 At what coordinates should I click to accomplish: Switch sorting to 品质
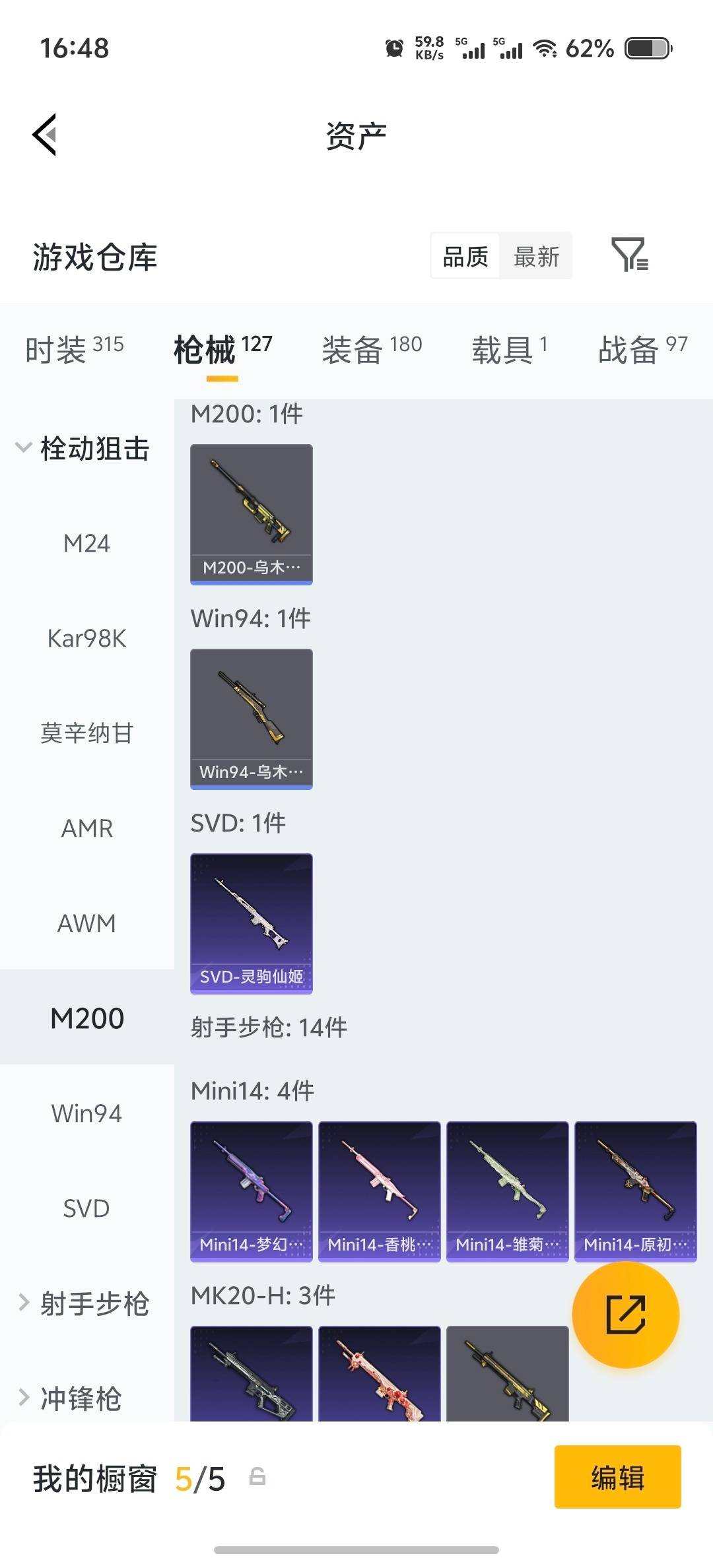[x=465, y=256]
